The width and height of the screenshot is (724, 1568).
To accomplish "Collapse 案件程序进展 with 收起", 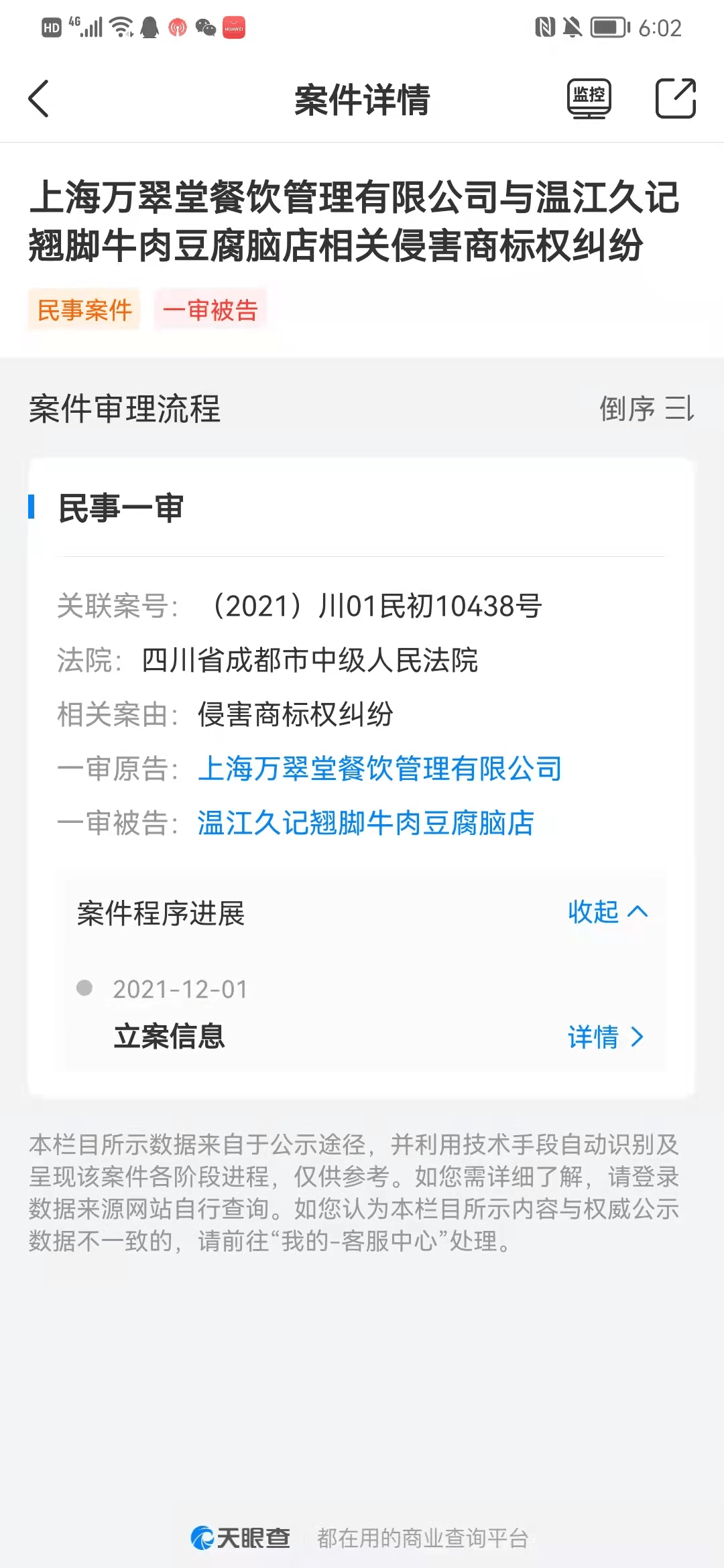I will click(607, 912).
